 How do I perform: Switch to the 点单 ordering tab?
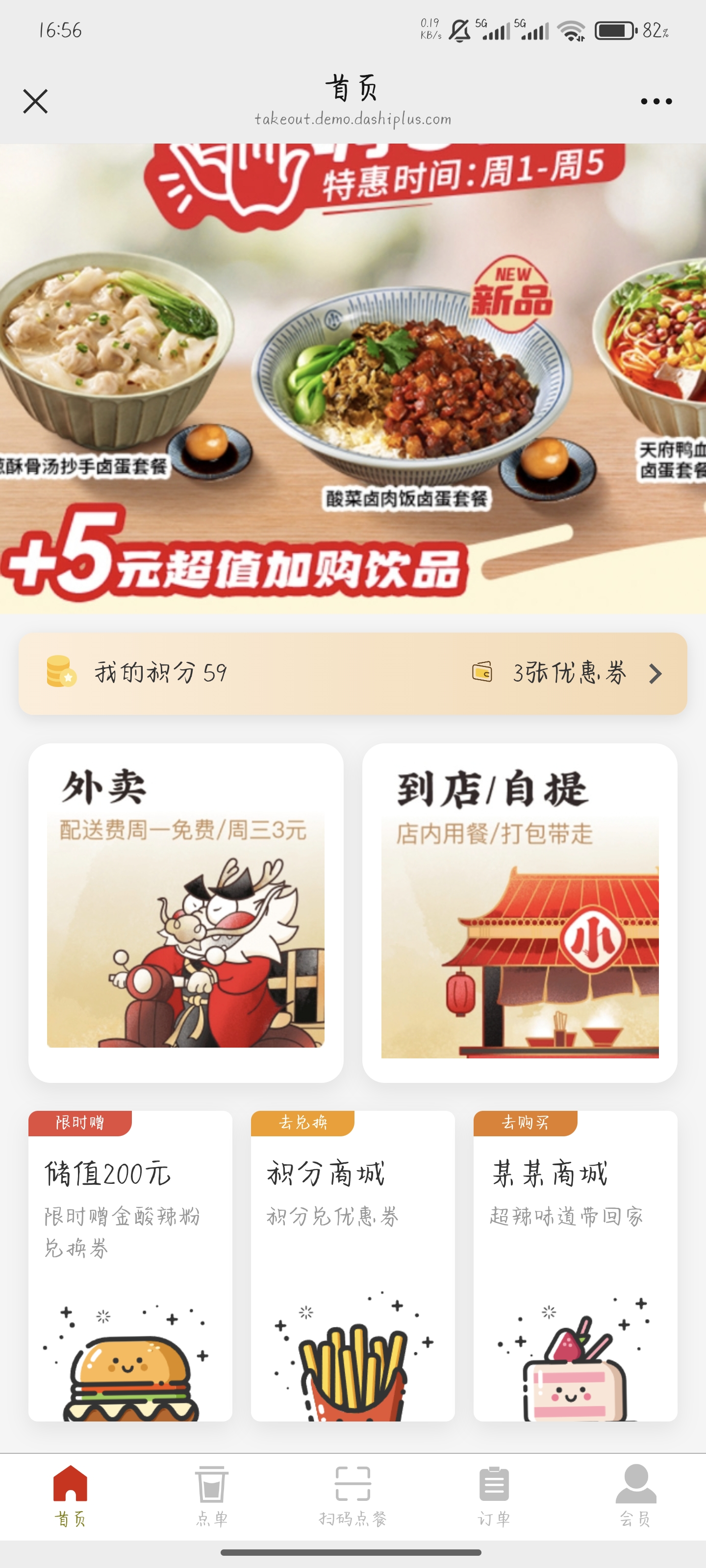[211, 1497]
